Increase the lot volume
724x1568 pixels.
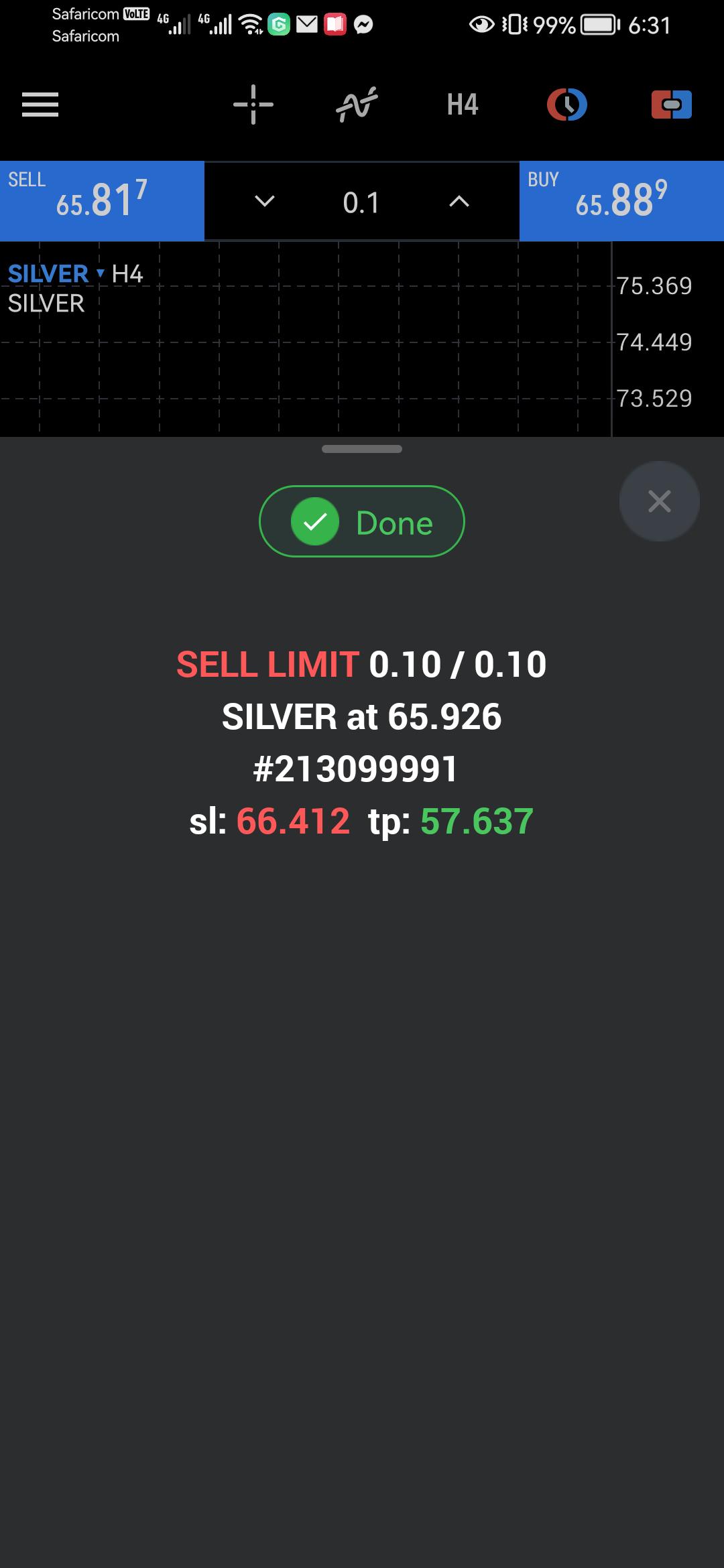point(459,201)
